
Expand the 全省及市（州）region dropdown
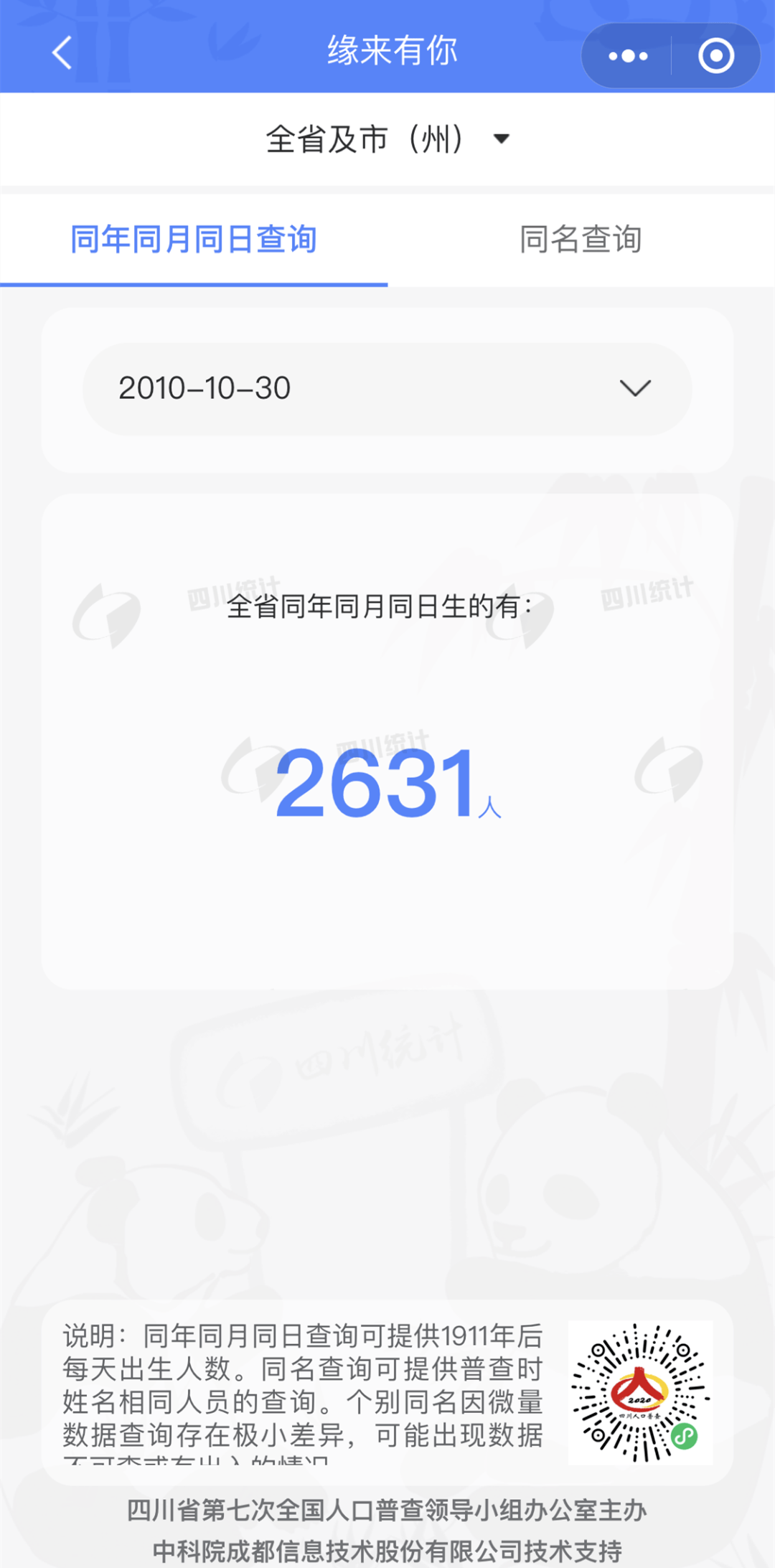pos(387,139)
